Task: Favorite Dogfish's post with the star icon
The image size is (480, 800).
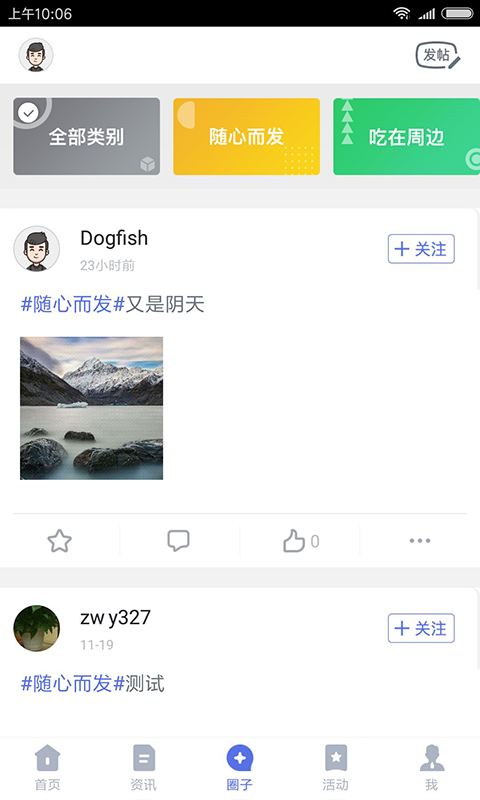Action: tap(60, 541)
